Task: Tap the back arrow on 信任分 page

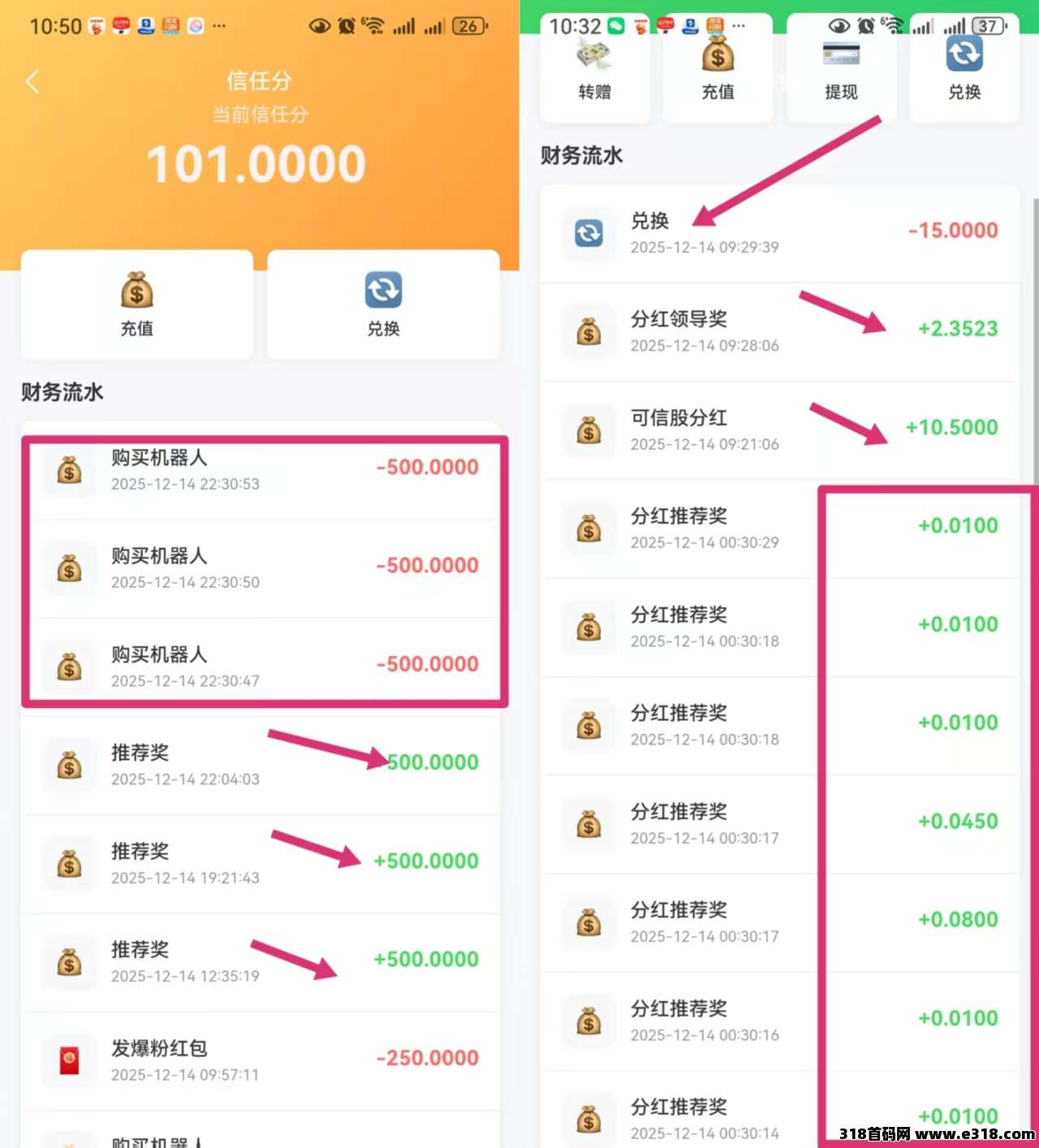Action: (32, 81)
